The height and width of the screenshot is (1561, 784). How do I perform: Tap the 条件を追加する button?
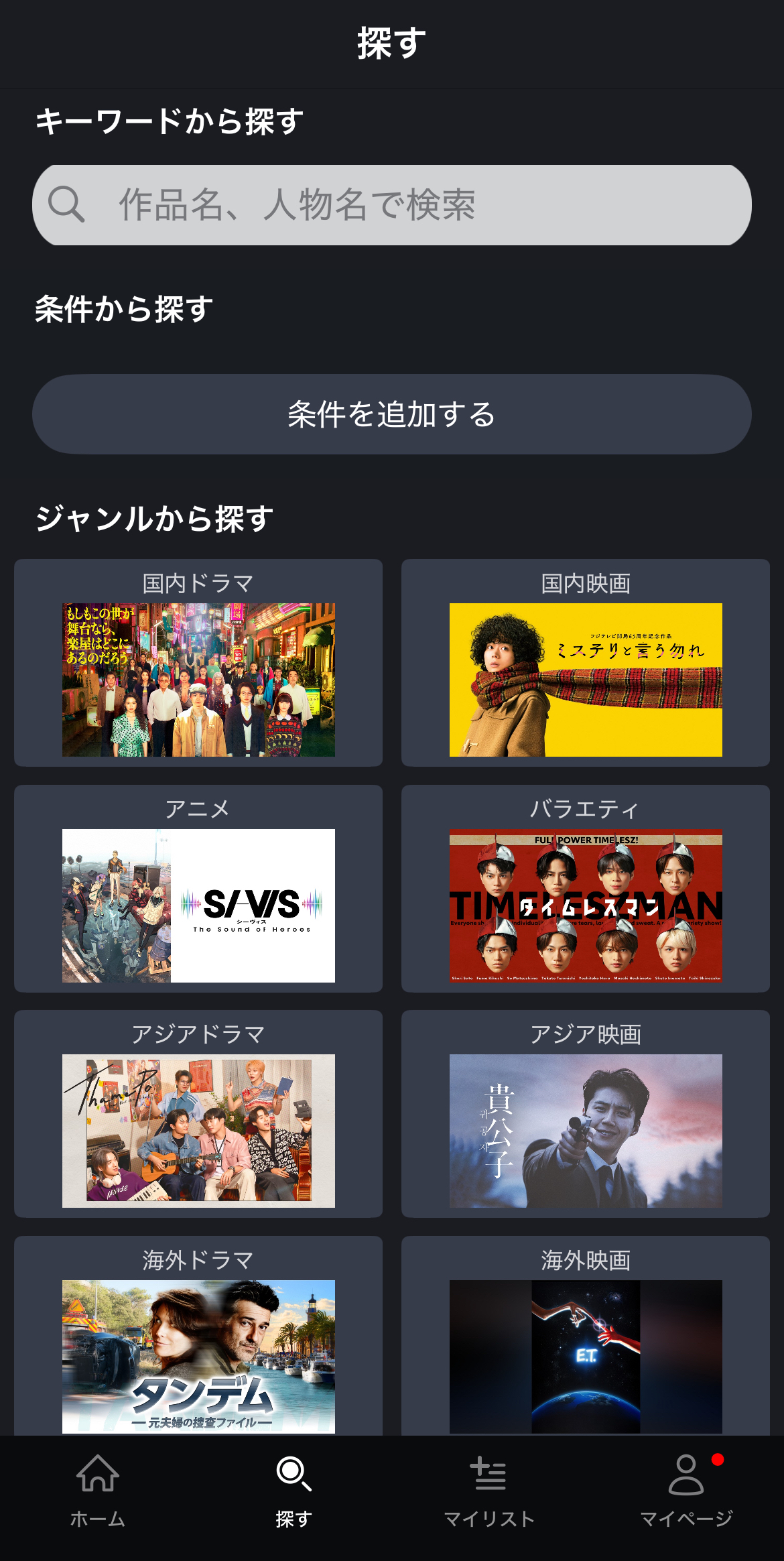(x=392, y=414)
